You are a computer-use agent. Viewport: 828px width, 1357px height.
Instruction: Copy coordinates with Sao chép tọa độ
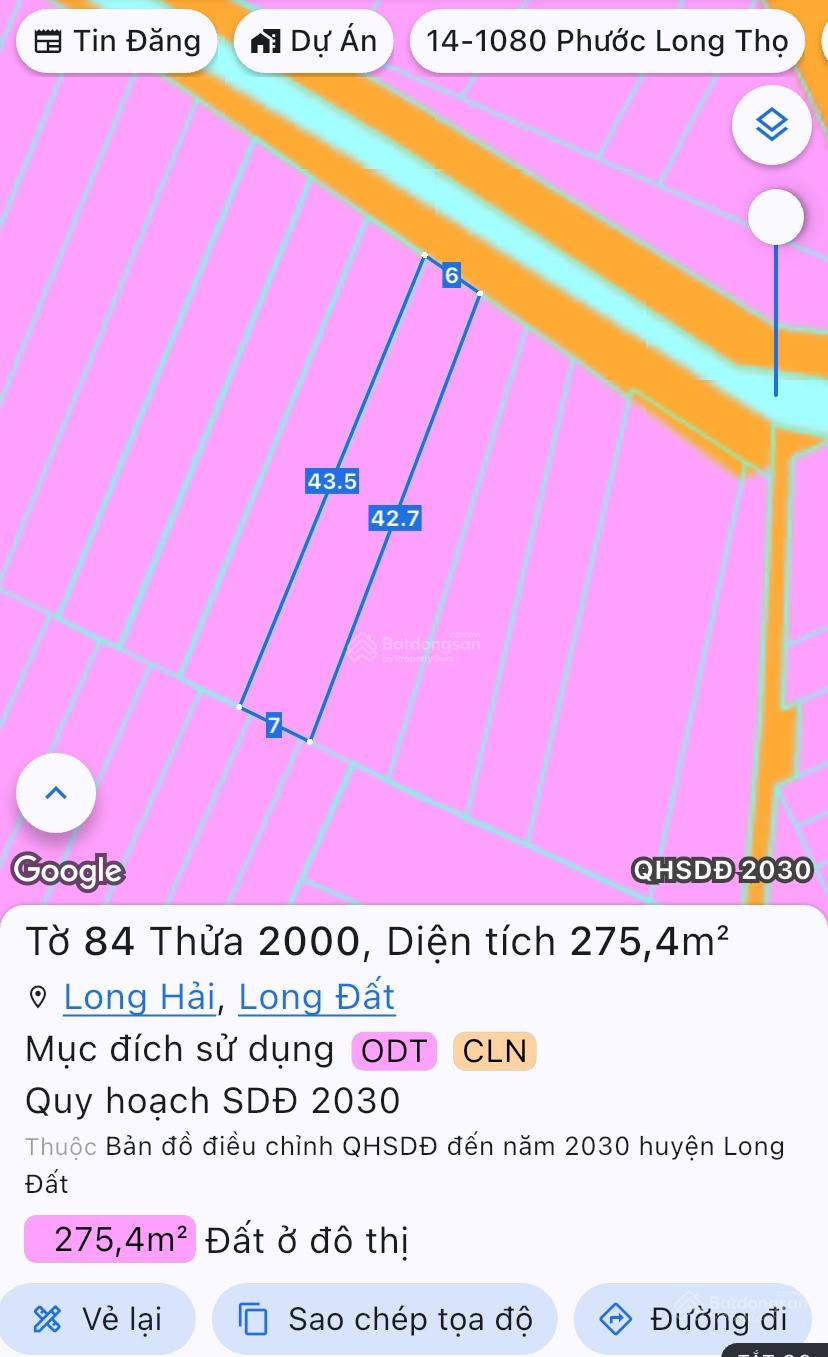[x=385, y=1319]
